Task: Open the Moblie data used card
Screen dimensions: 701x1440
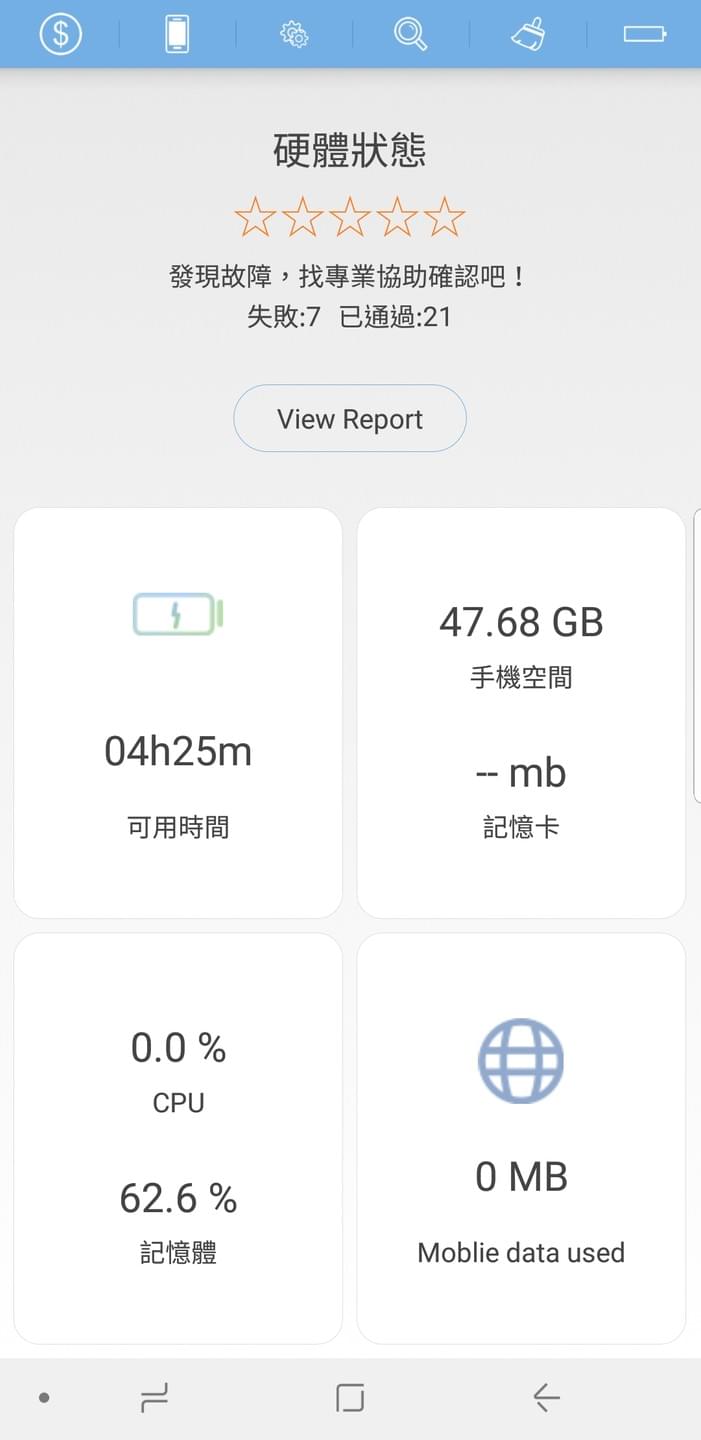Action: (x=521, y=1138)
